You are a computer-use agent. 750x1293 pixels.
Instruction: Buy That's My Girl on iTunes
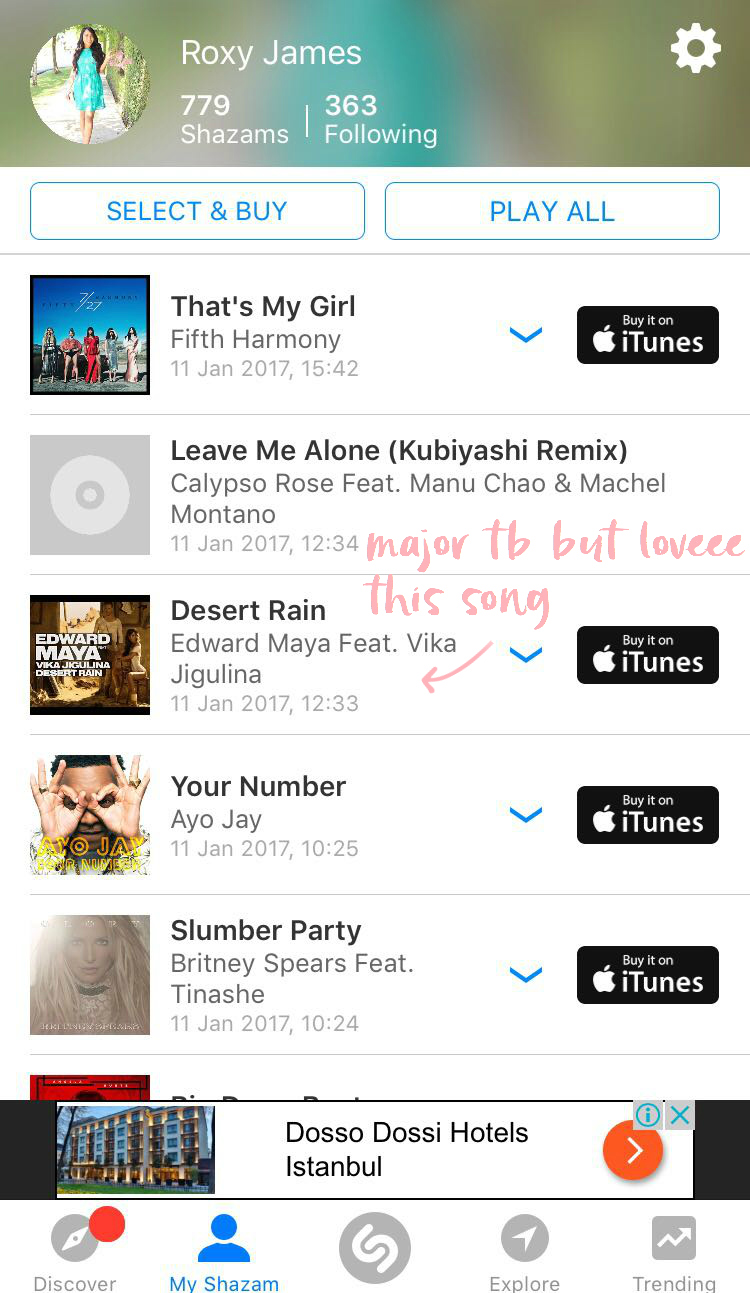(648, 335)
